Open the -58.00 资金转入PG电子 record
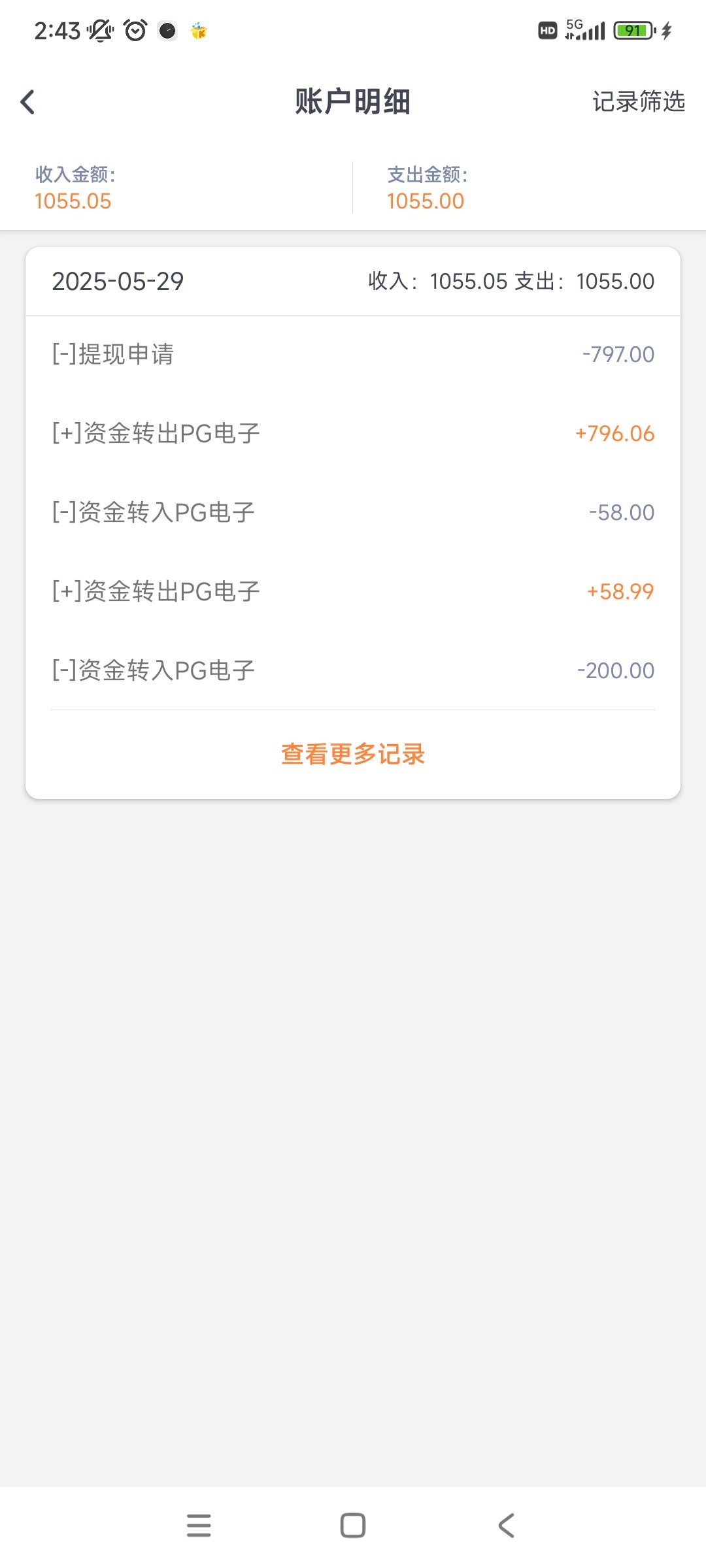This screenshot has height=1568, width=706. pos(353,512)
